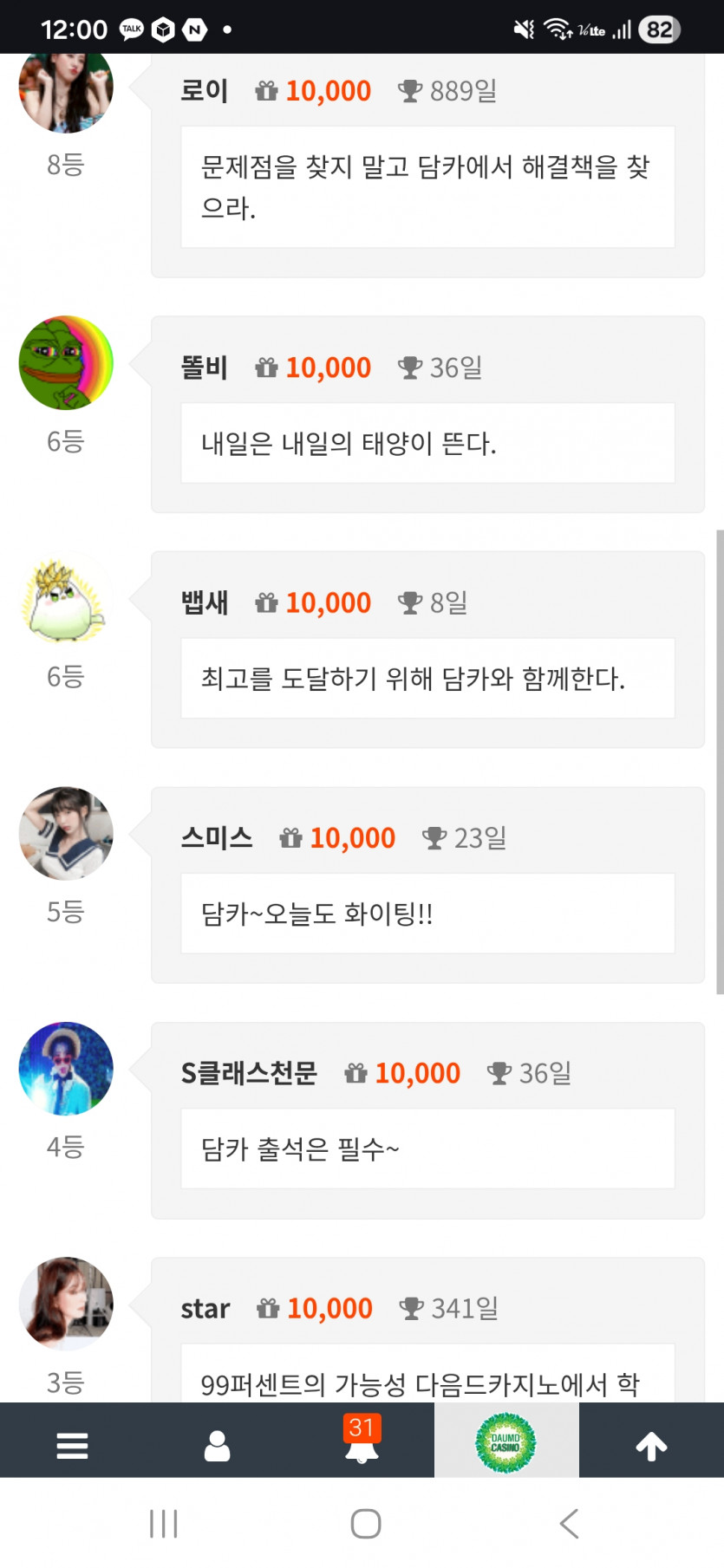This screenshot has width=724, height=1568.
Task: Tap the trophy icon beside 똘비's 36일
Action: tap(412, 367)
